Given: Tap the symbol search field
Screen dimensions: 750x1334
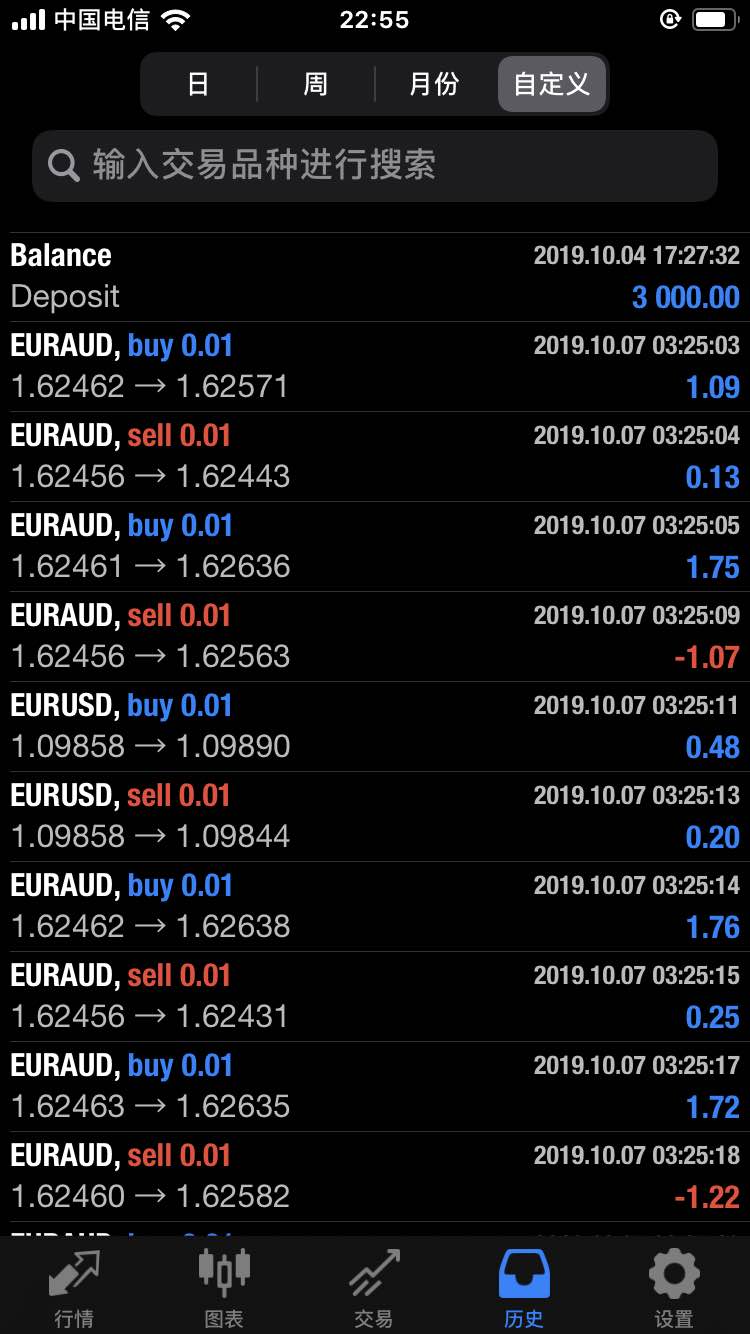Looking at the screenshot, I should (375, 166).
